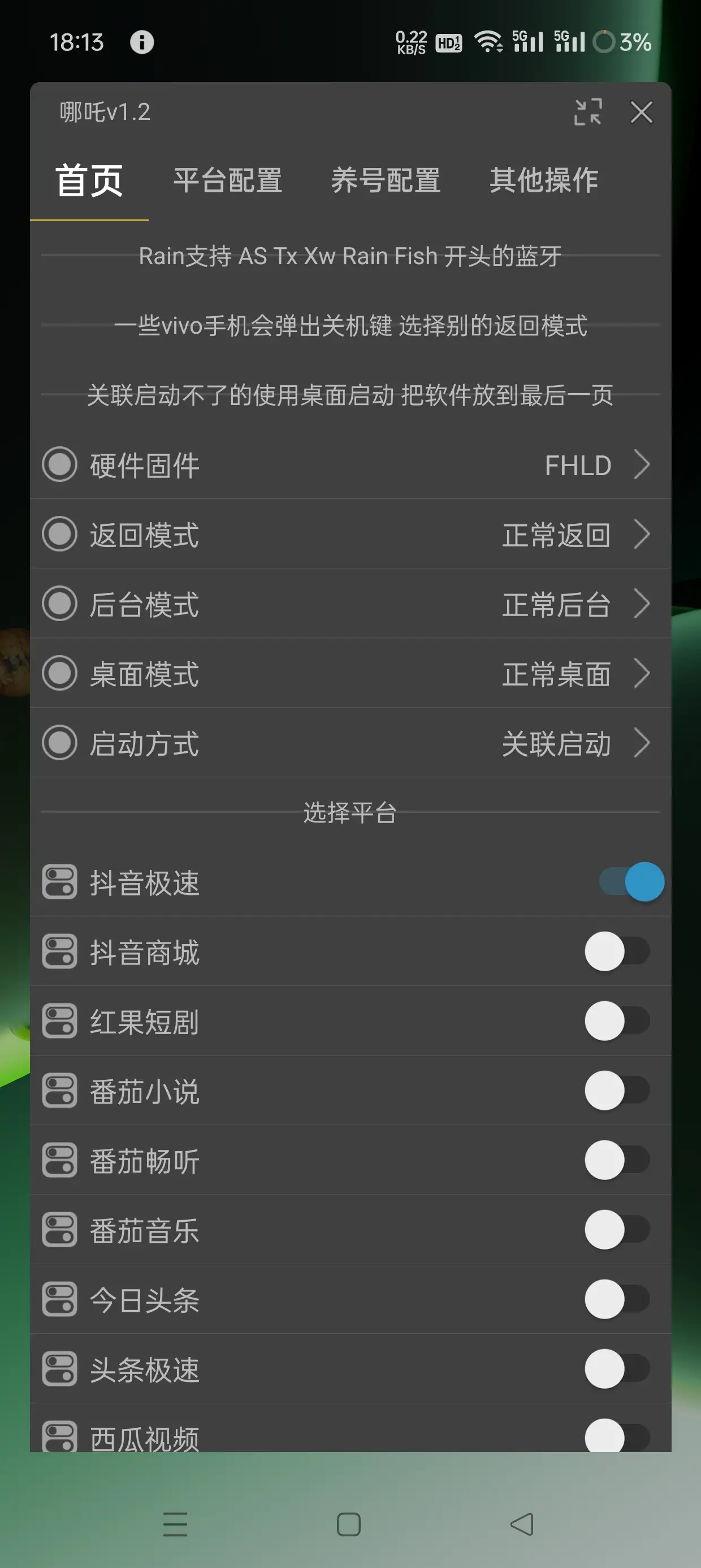Turn off the 抖音极速 switch
701x1568 pixels.
[631, 881]
